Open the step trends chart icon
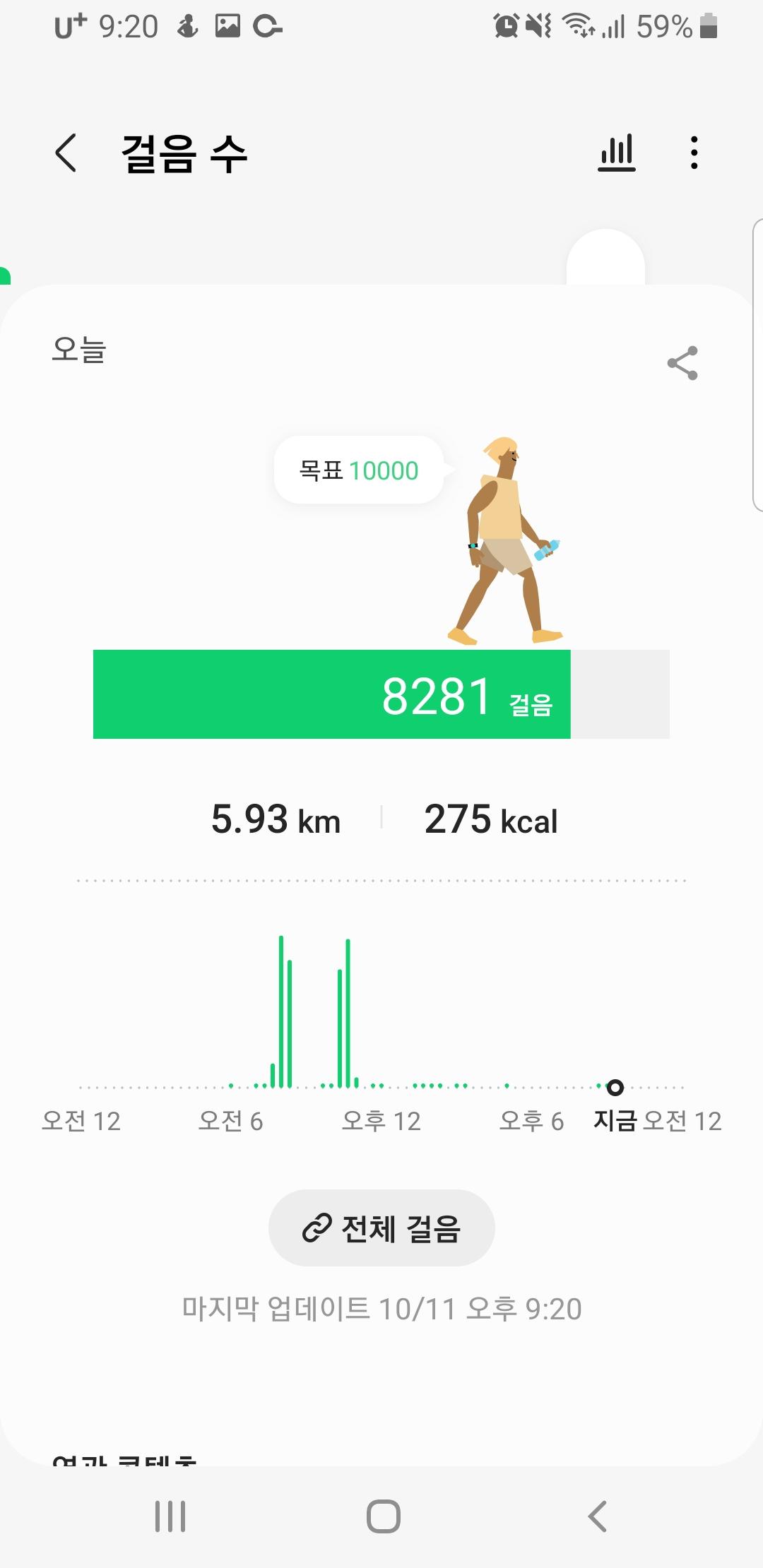This screenshot has height=1568, width=763. coord(617,153)
